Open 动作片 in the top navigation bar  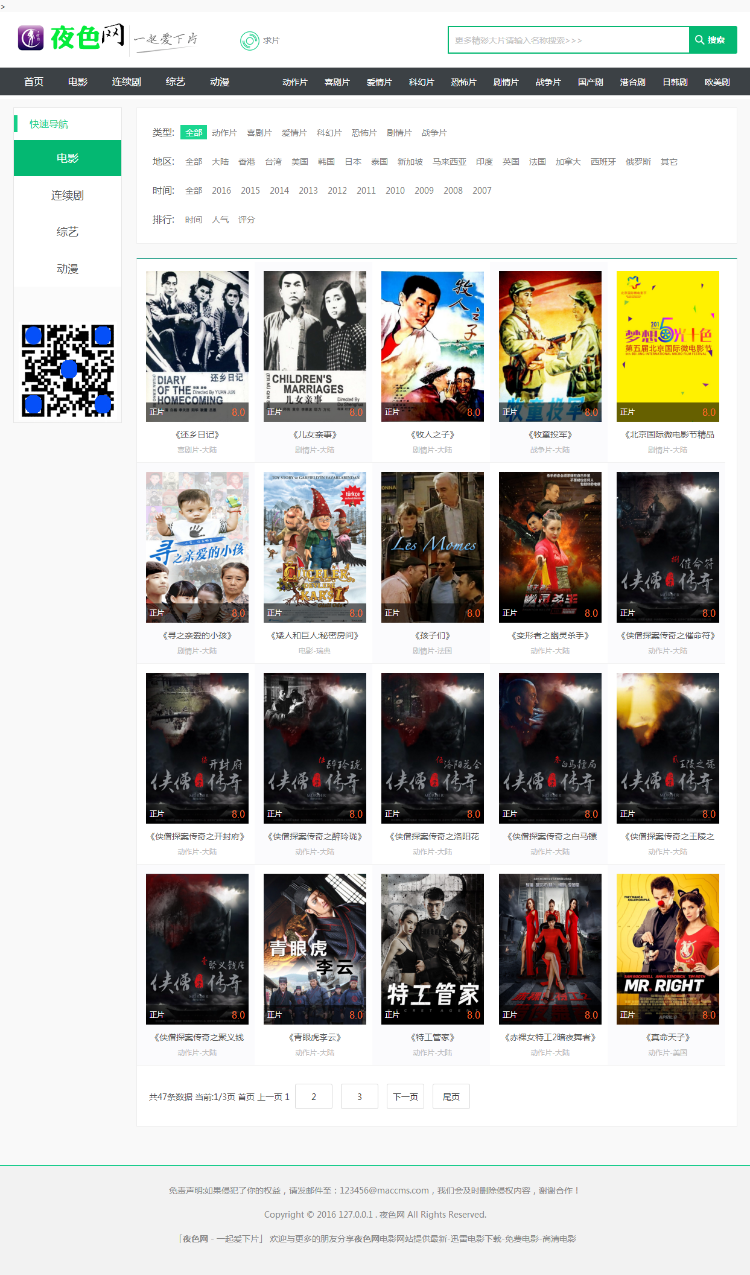(x=295, y=82)
